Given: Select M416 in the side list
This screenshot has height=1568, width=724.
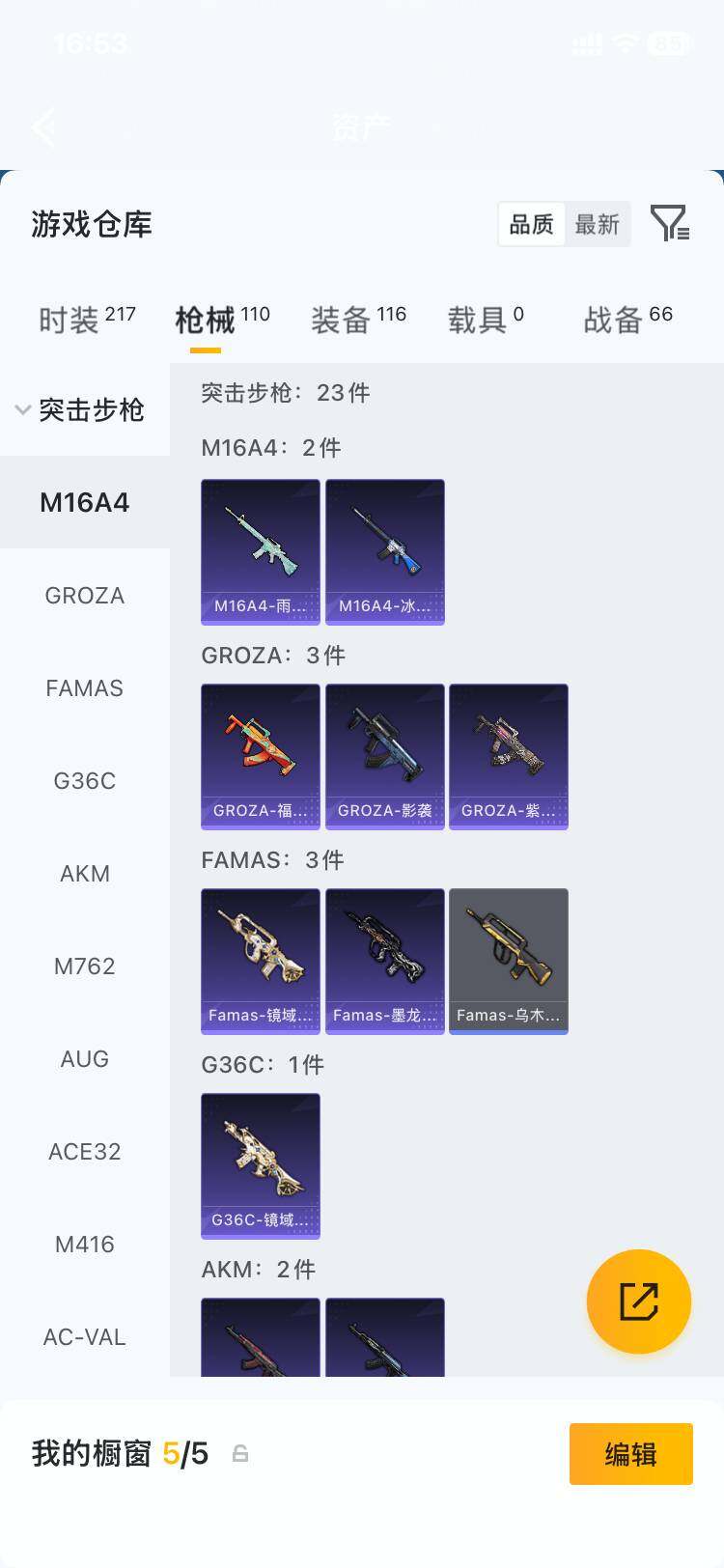Looking at the screenshot, I should pyautogui.click(x=85, y=1245).
